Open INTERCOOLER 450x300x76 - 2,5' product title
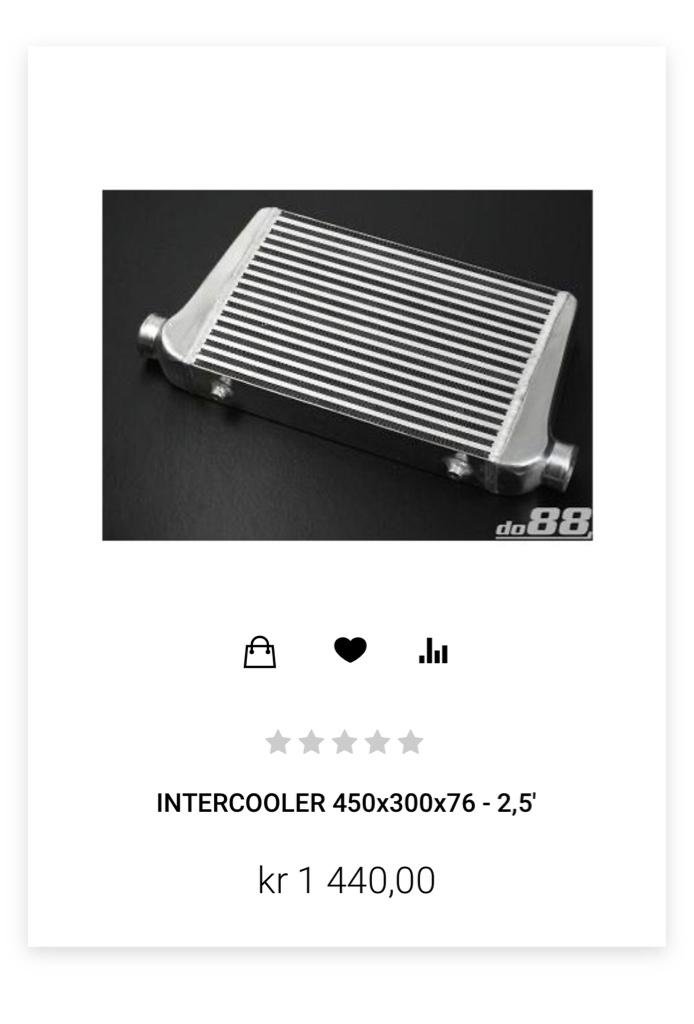Screen dimensions: 694x1024 coord(346,803)
